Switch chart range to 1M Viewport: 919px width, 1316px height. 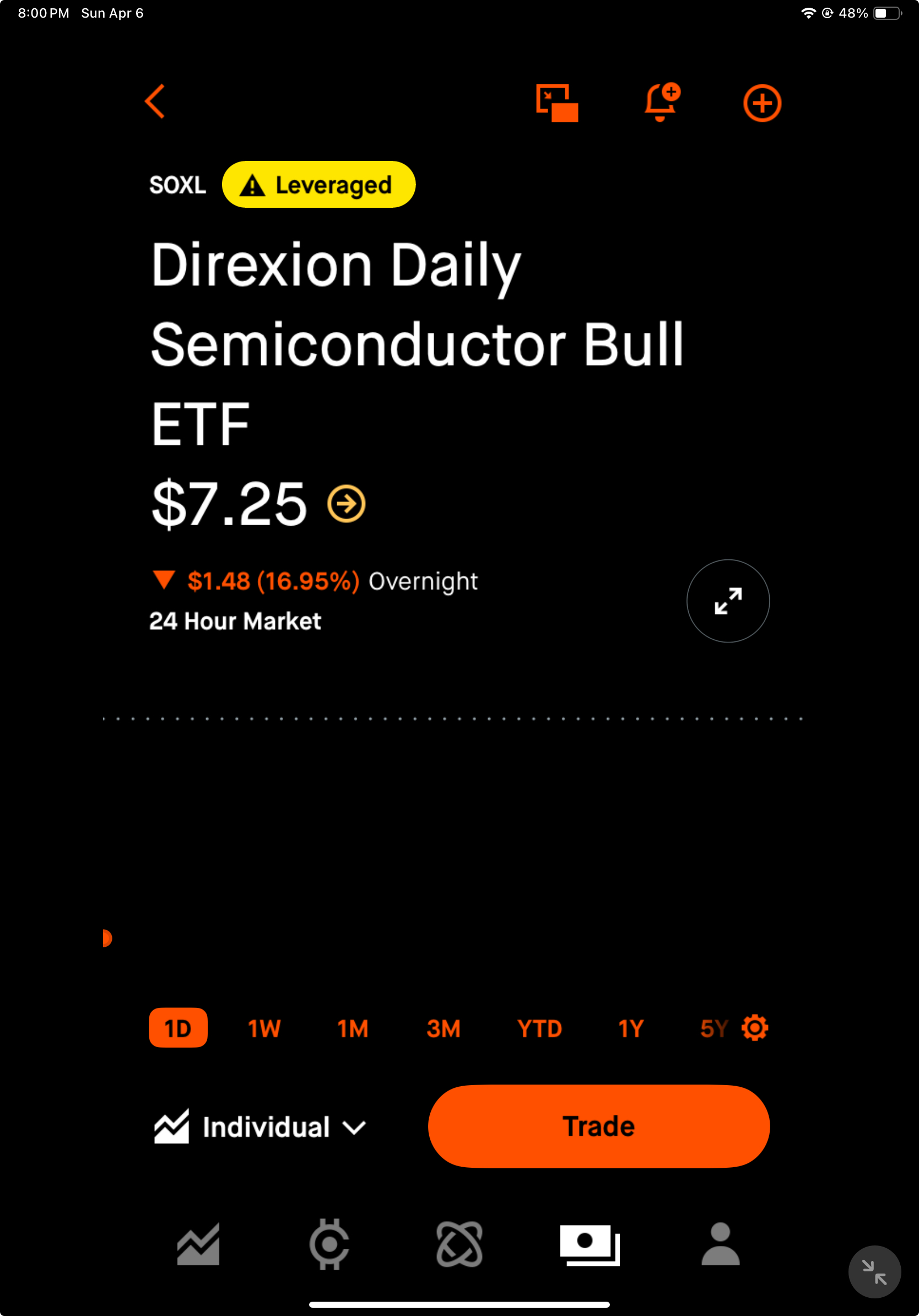point(353,1028)
